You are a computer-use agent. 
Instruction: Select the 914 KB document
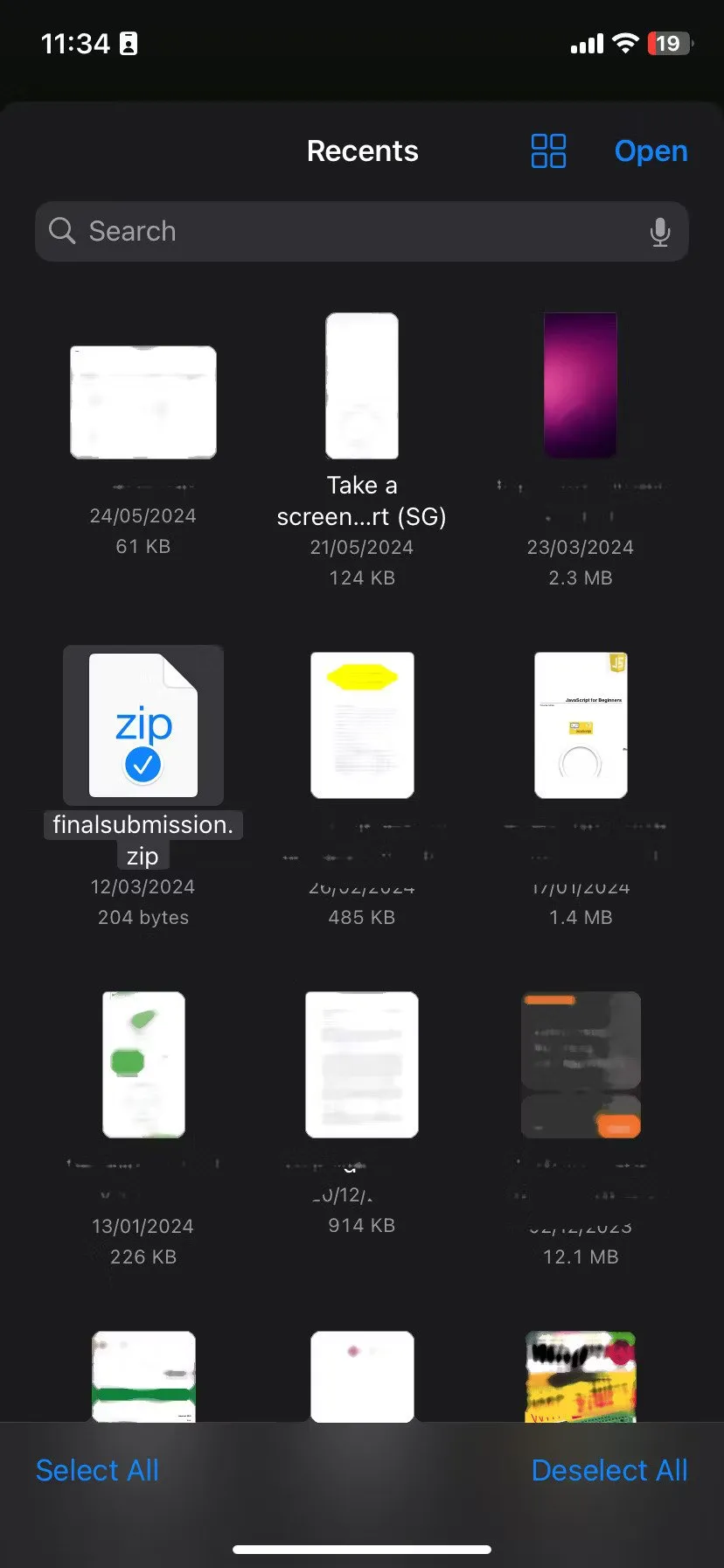pos(362,1064)
